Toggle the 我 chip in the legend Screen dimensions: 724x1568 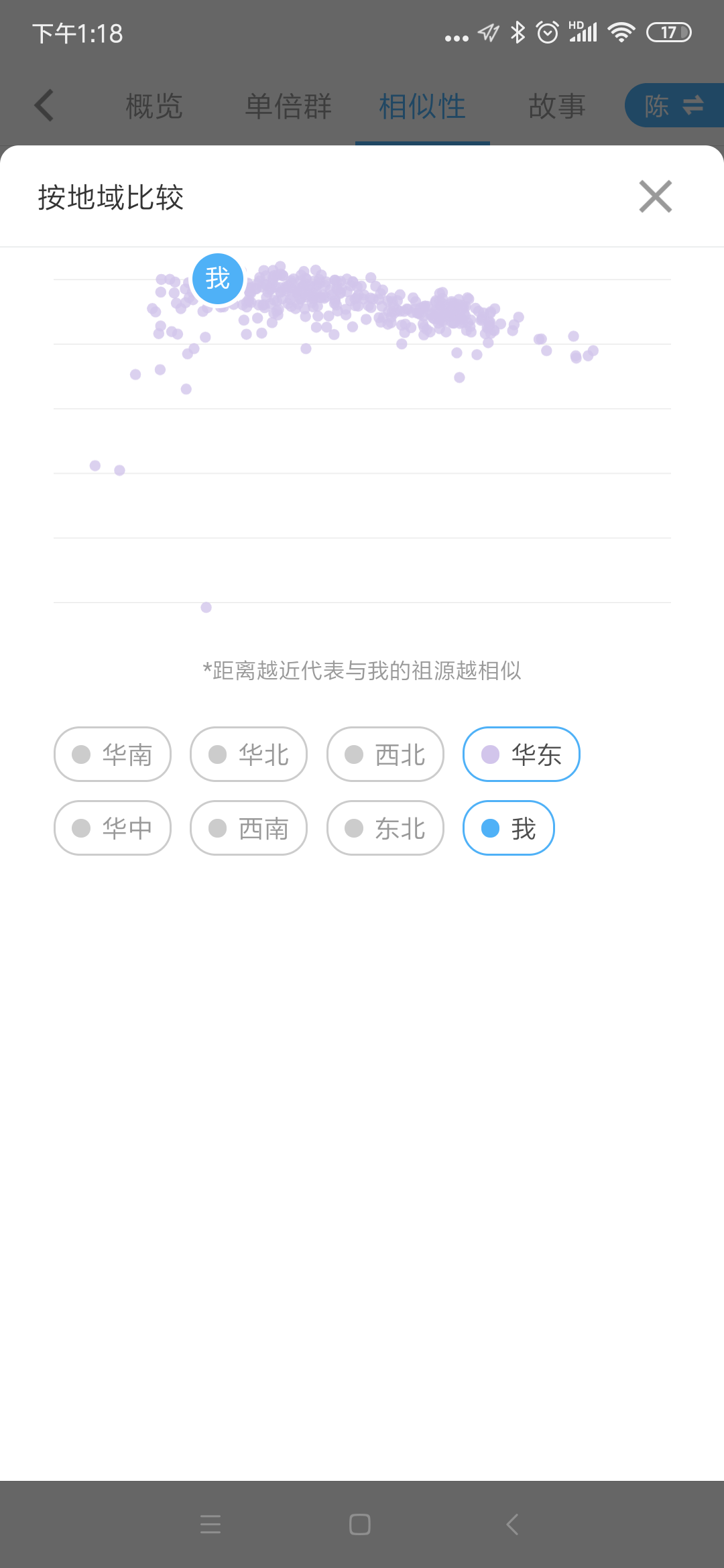pos(509,828)
